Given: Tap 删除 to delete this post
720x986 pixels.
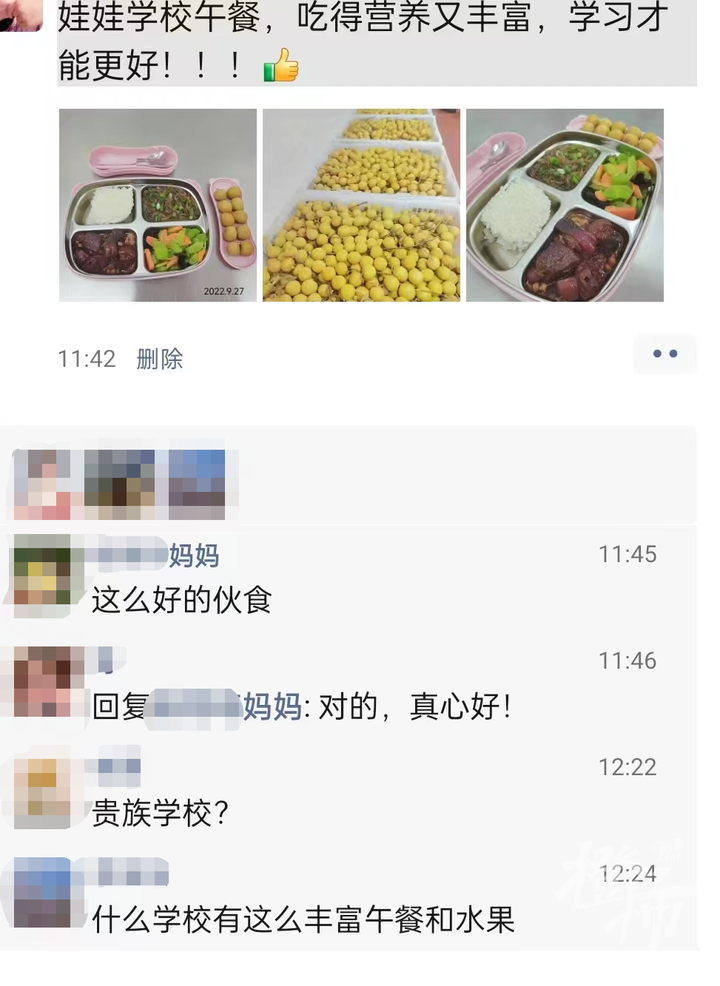Looking at the screenshot, I should (x=160, y=359).
